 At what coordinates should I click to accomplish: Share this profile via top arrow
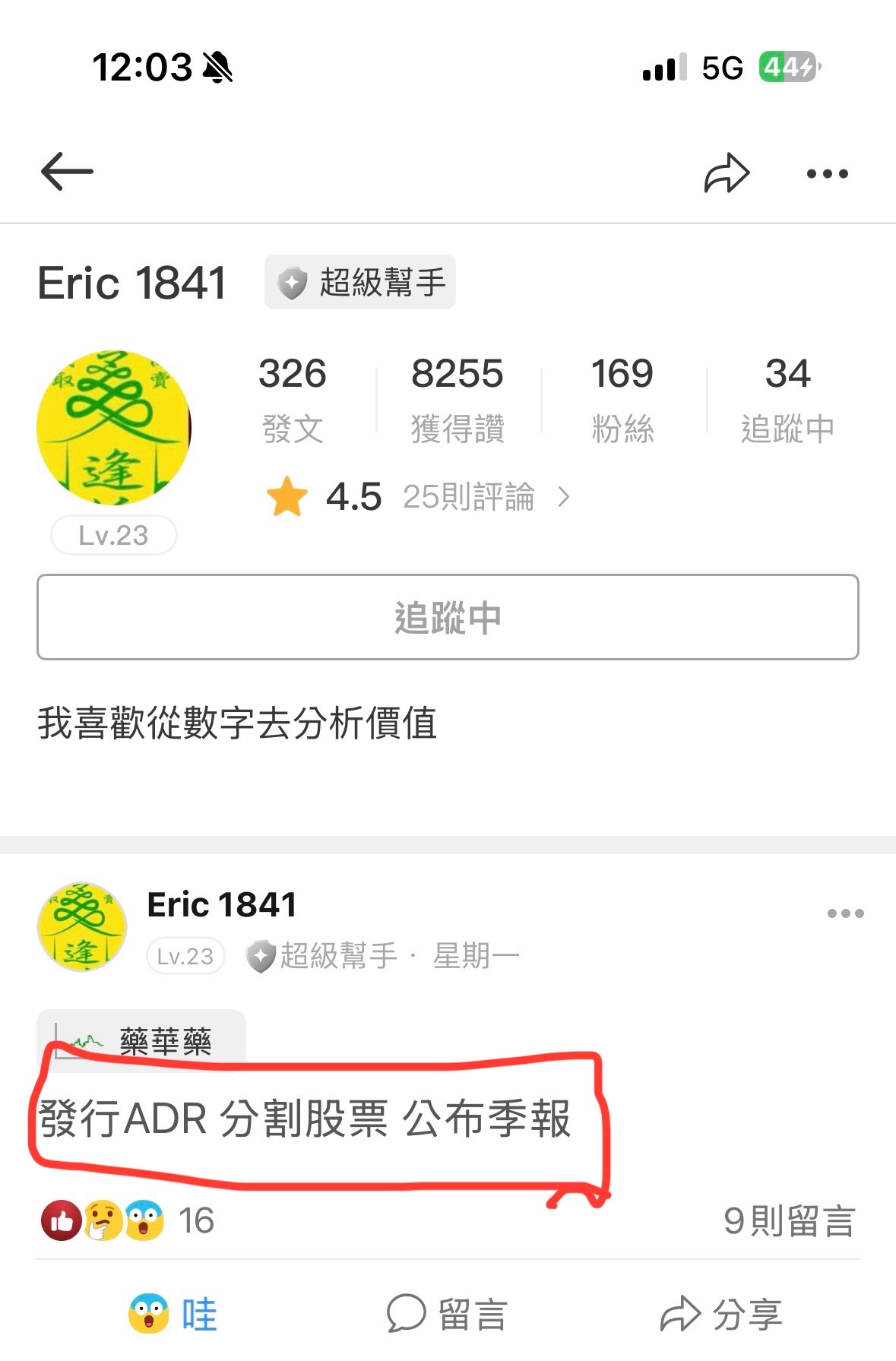(727, 173)
